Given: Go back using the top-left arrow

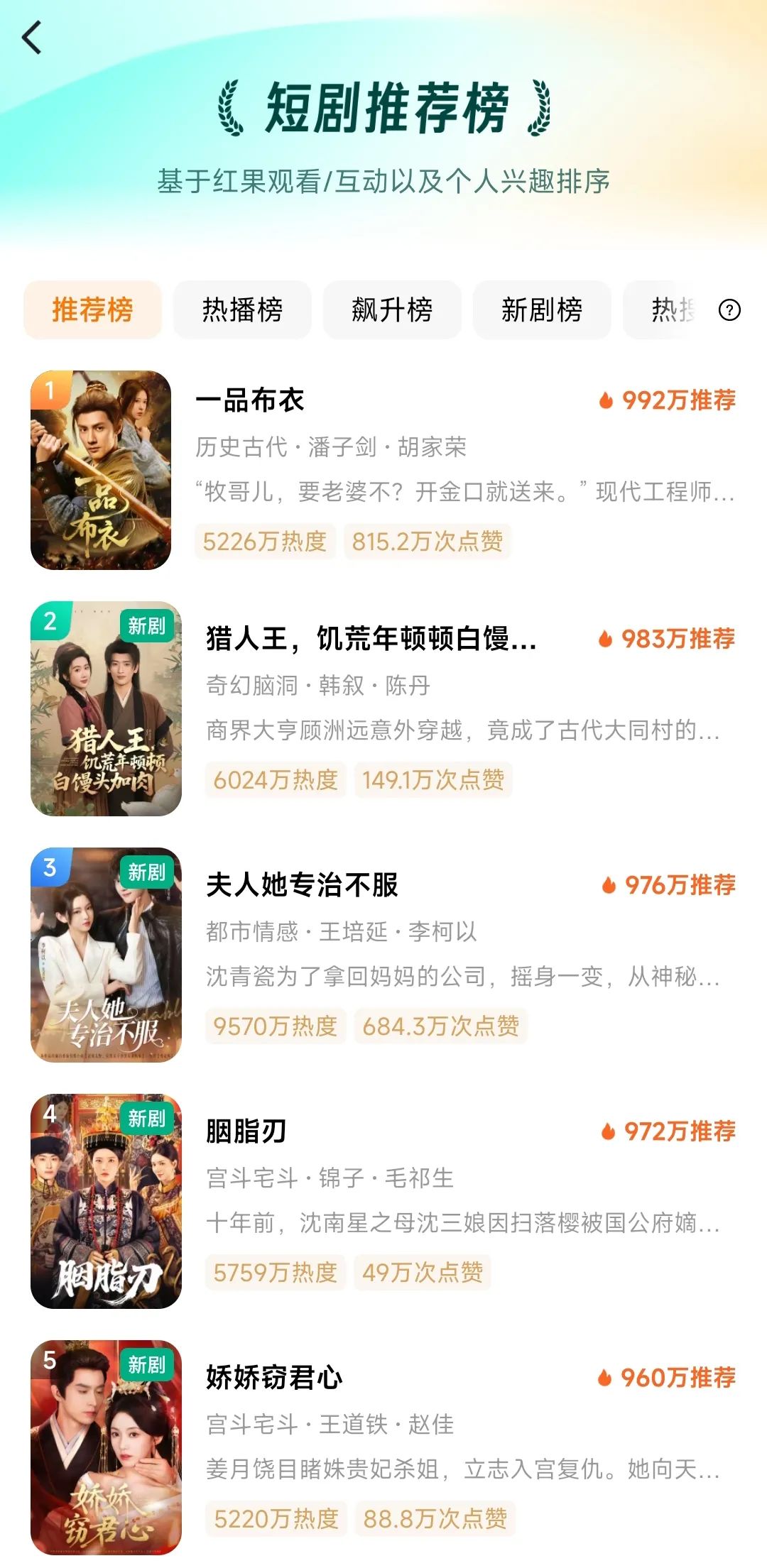Looking at the screenshot, I should click(x=32, y=38).
